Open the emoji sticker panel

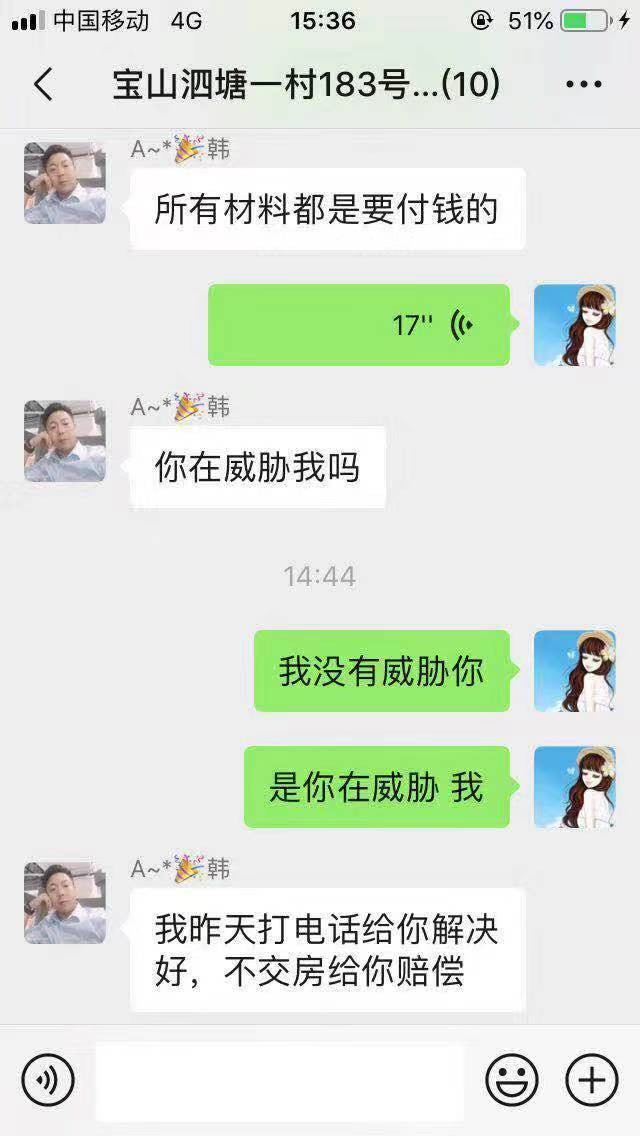(x=512, y=1080)
